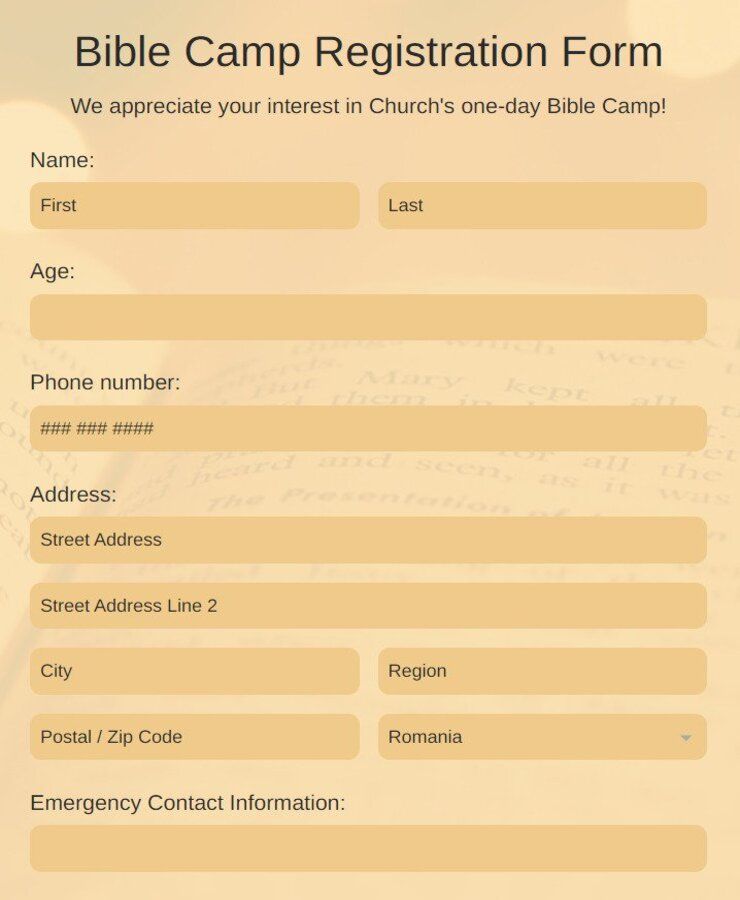The image size is (740, 900).
Task: Tap the Emergency Contact Information field
Action: click(x=368, y=848)
